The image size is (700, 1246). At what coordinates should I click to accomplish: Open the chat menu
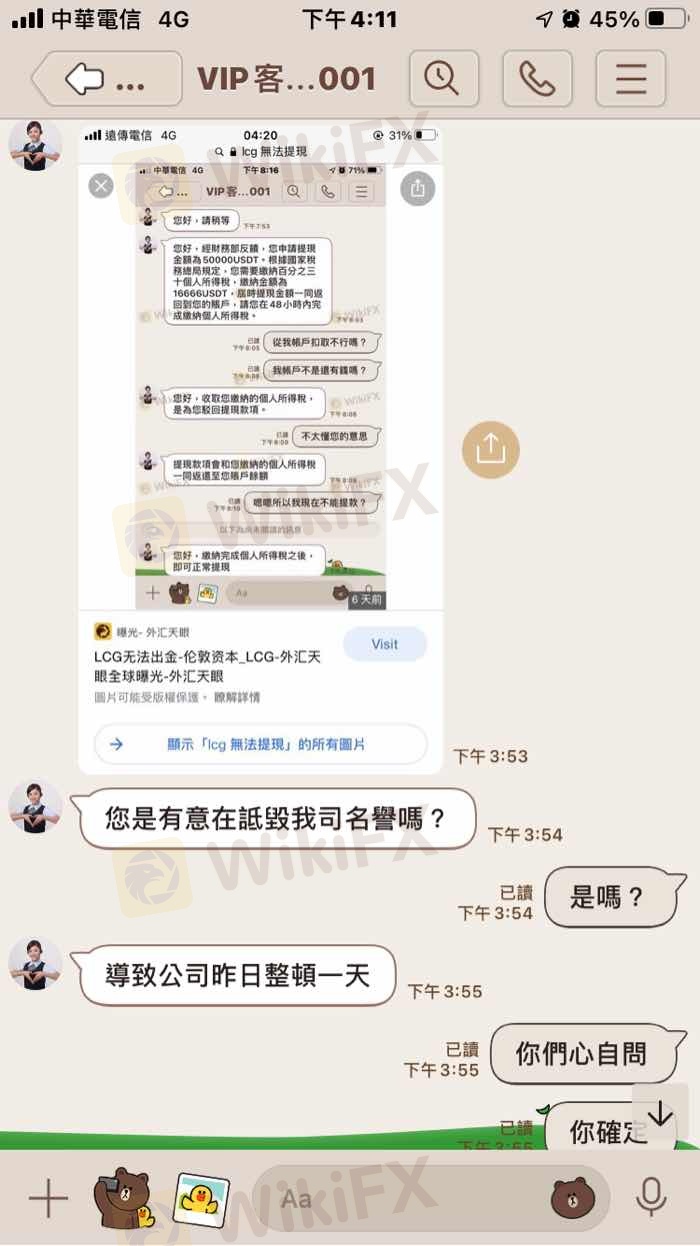pos(630,79)
